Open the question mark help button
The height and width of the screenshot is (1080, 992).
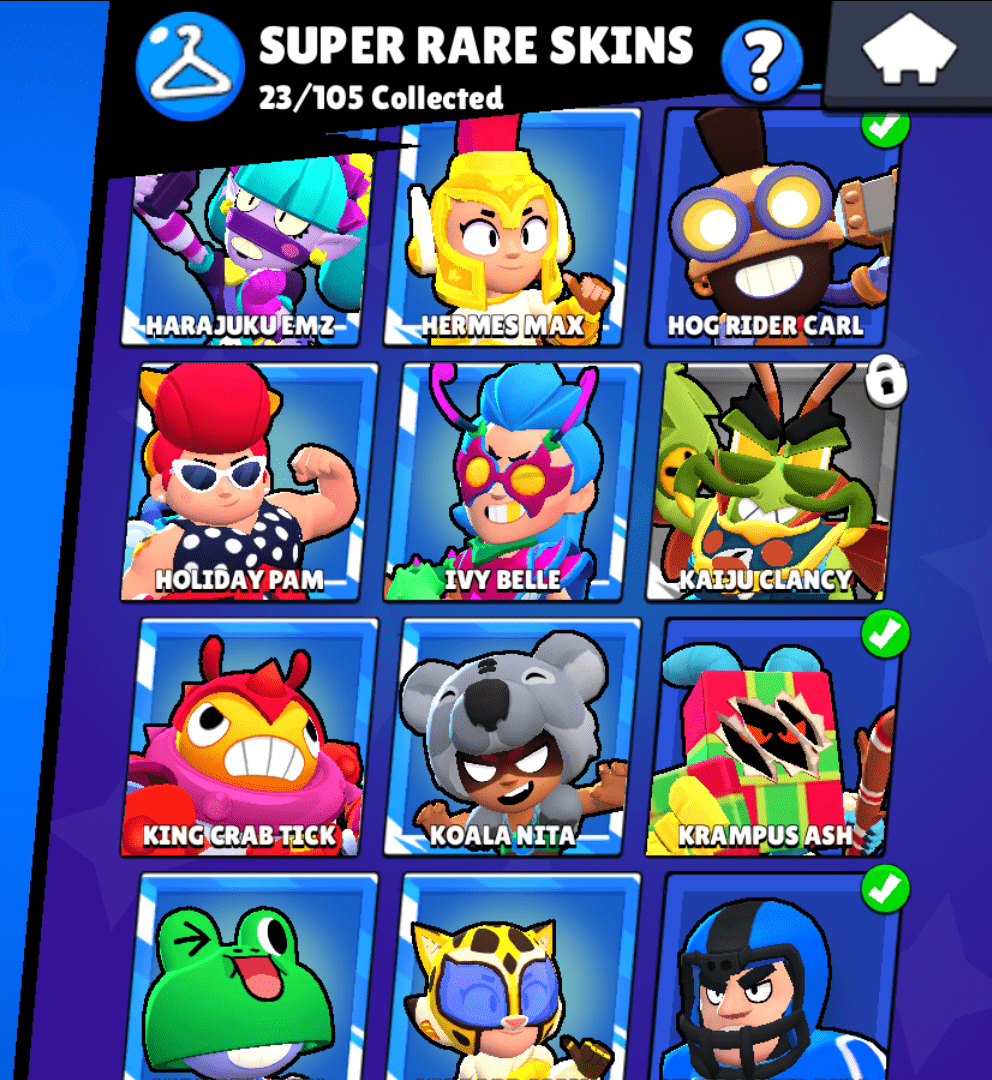[761, 60]
